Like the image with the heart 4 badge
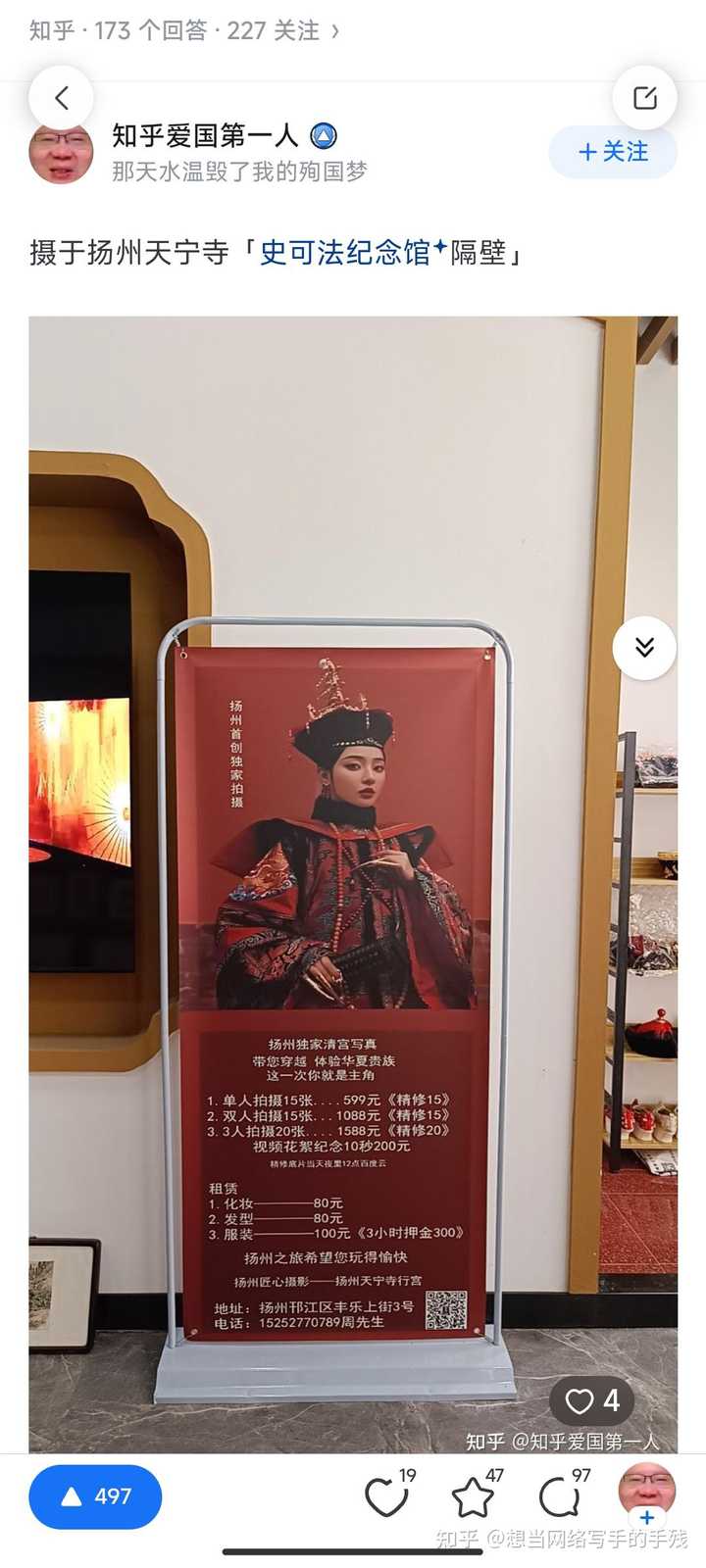The image size is (706, 1568). (x=592, y=1401)
